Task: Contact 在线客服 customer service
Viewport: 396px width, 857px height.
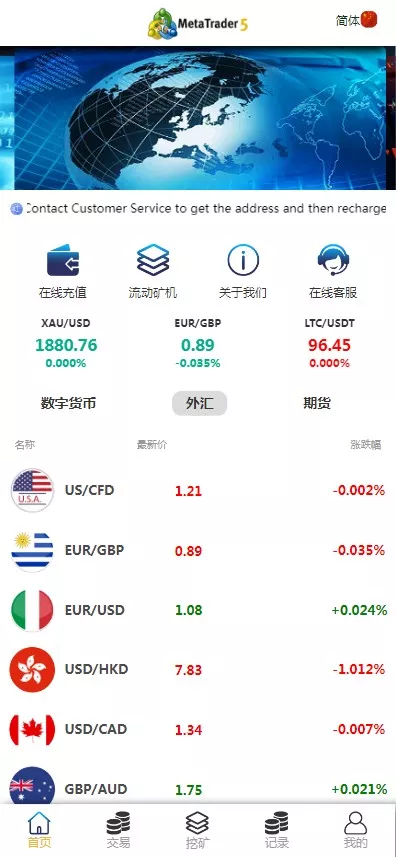Action: (x=333, y=271)
